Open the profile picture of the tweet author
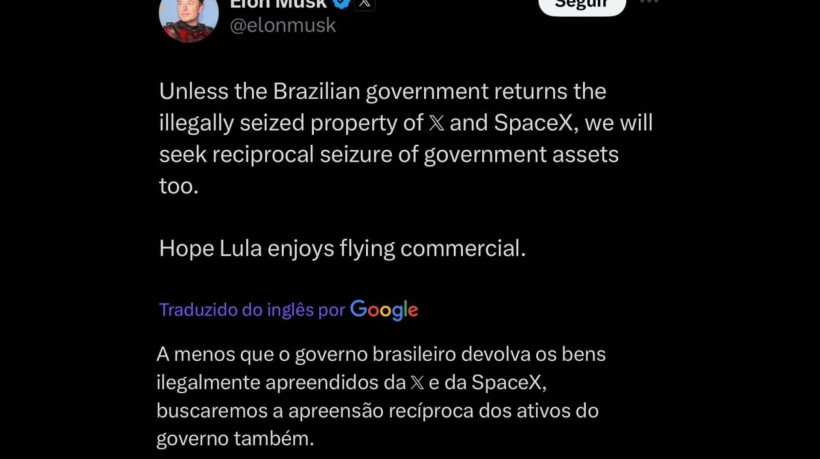Viewport: 820px width, 459px height. click(188, 16)
